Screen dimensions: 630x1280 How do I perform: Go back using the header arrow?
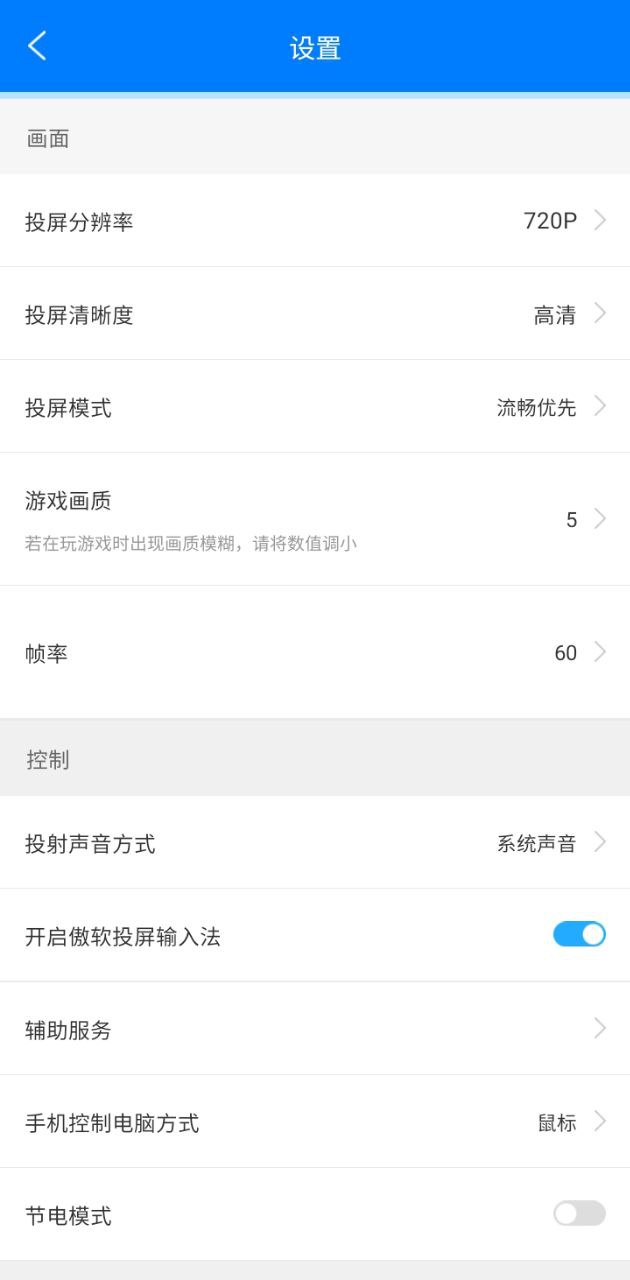point(37,46)
